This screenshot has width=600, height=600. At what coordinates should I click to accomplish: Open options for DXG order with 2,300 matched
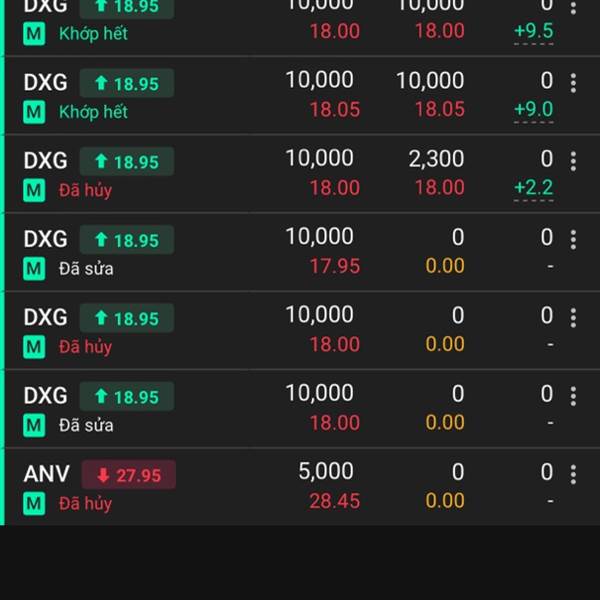pyautogui.click(x=573, y=161)
